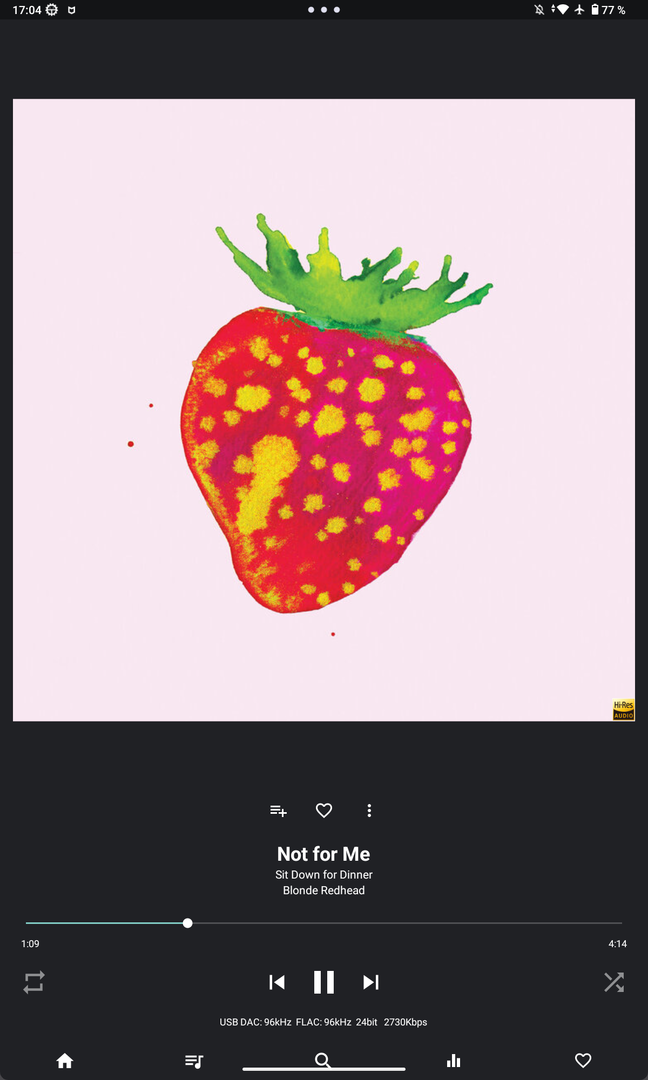The image size is (648, 1080).
Task: Open the play queue tab
Action: coord(194,1061)
